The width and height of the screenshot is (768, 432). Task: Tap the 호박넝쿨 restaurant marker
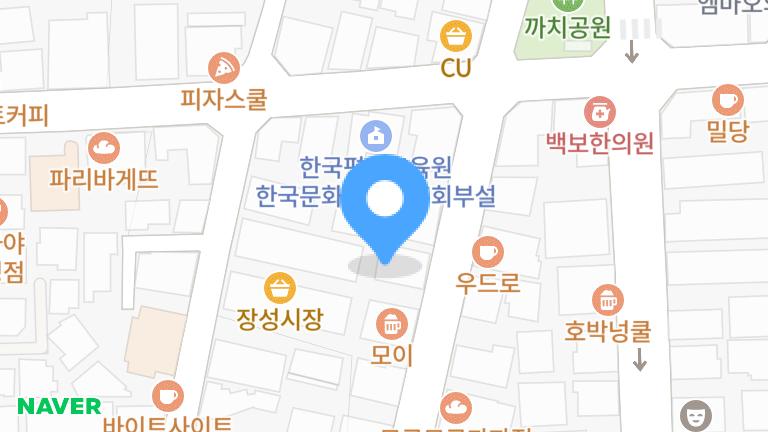(x=607, y=299)
